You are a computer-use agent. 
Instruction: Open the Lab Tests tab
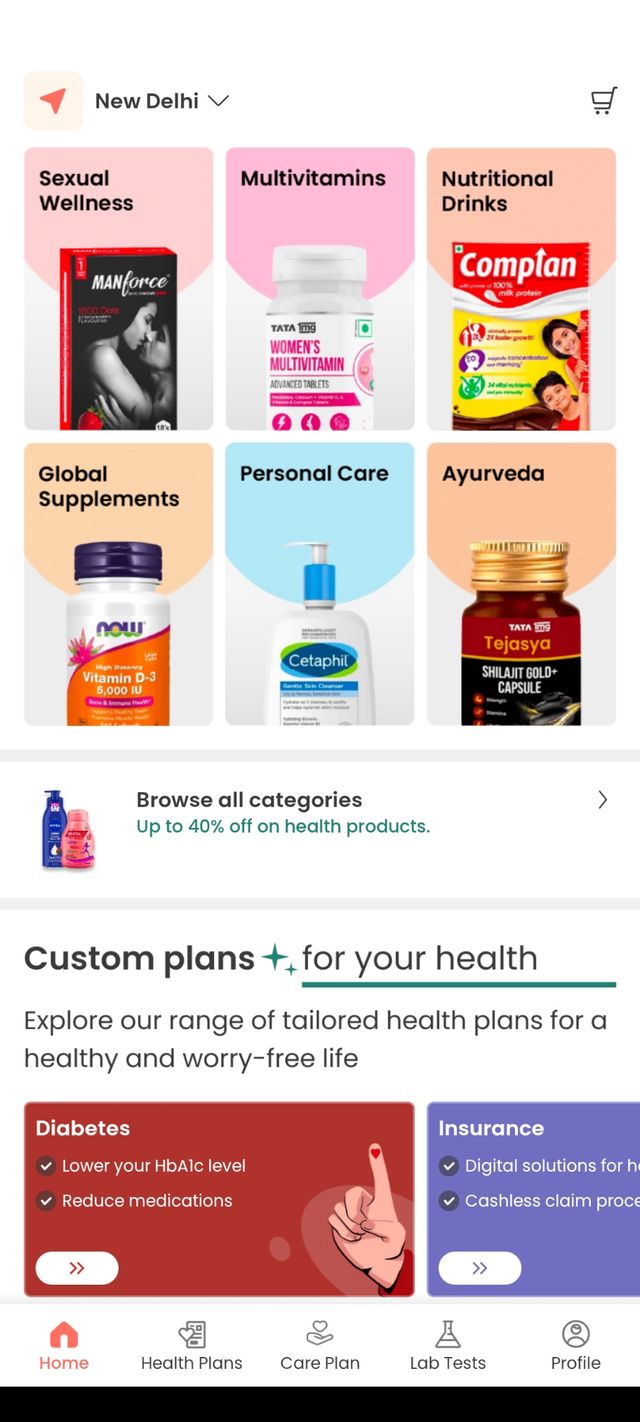(448, 1345)
